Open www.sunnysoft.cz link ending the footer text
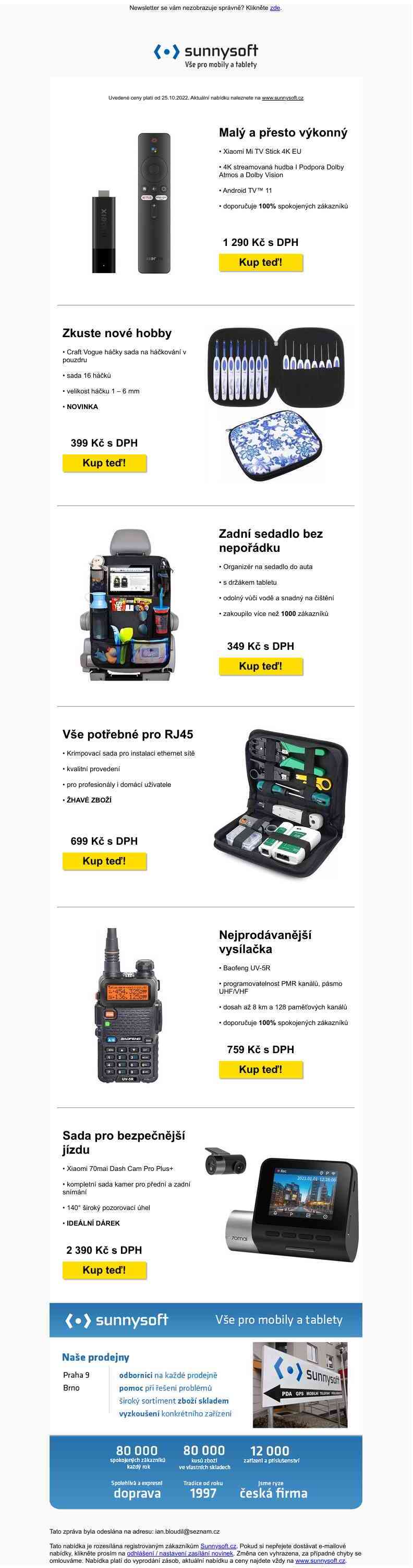The height and width of the screenshot is (1568, 413). point(320,1560)
